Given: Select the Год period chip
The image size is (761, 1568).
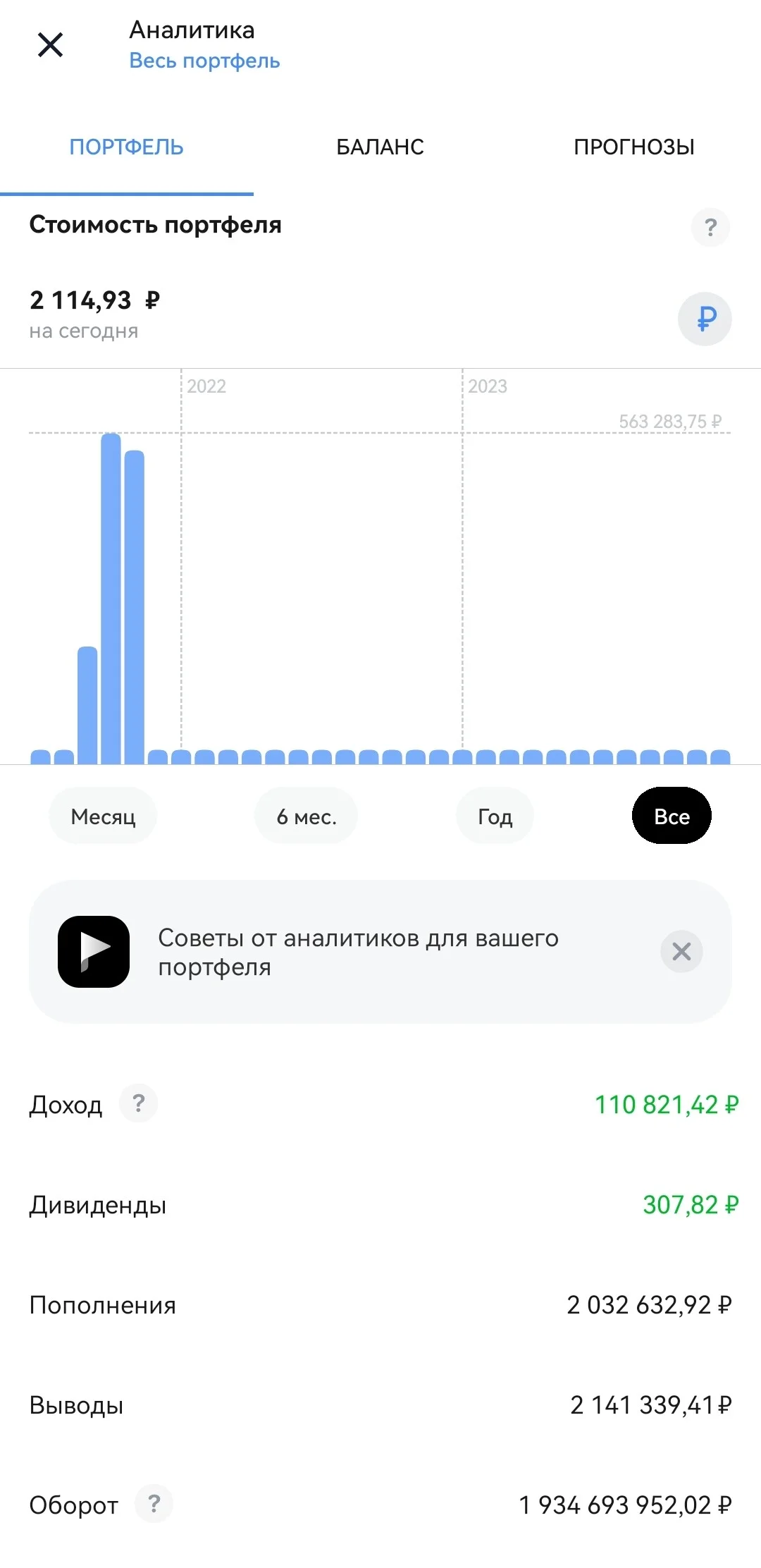Looking at the screenshot, I should point(495,816).
